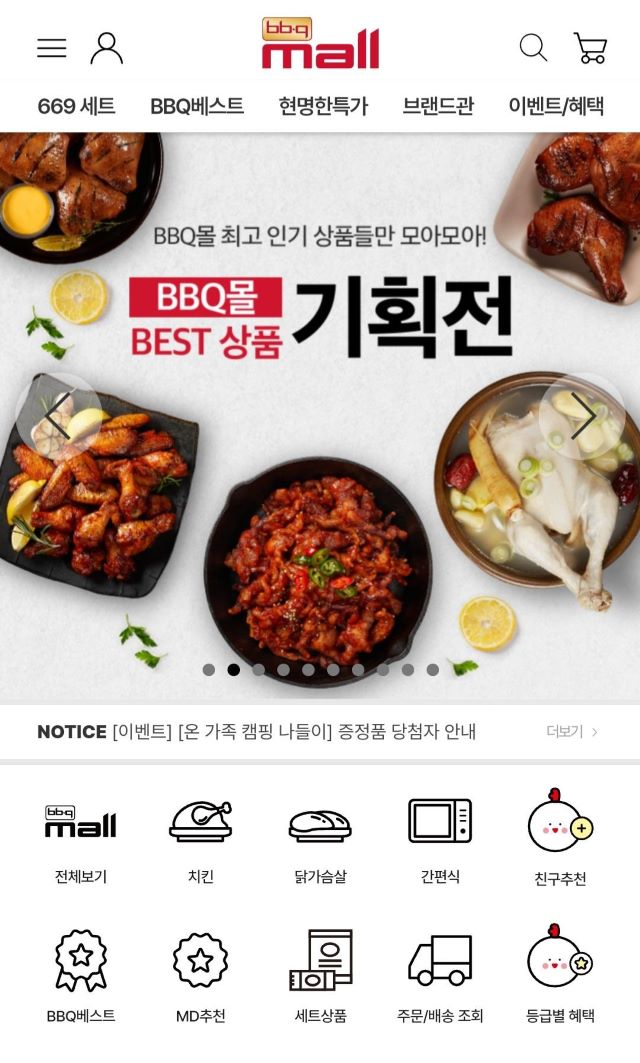
Task: Show the next banner slide
Action: (x=582, y=416)
